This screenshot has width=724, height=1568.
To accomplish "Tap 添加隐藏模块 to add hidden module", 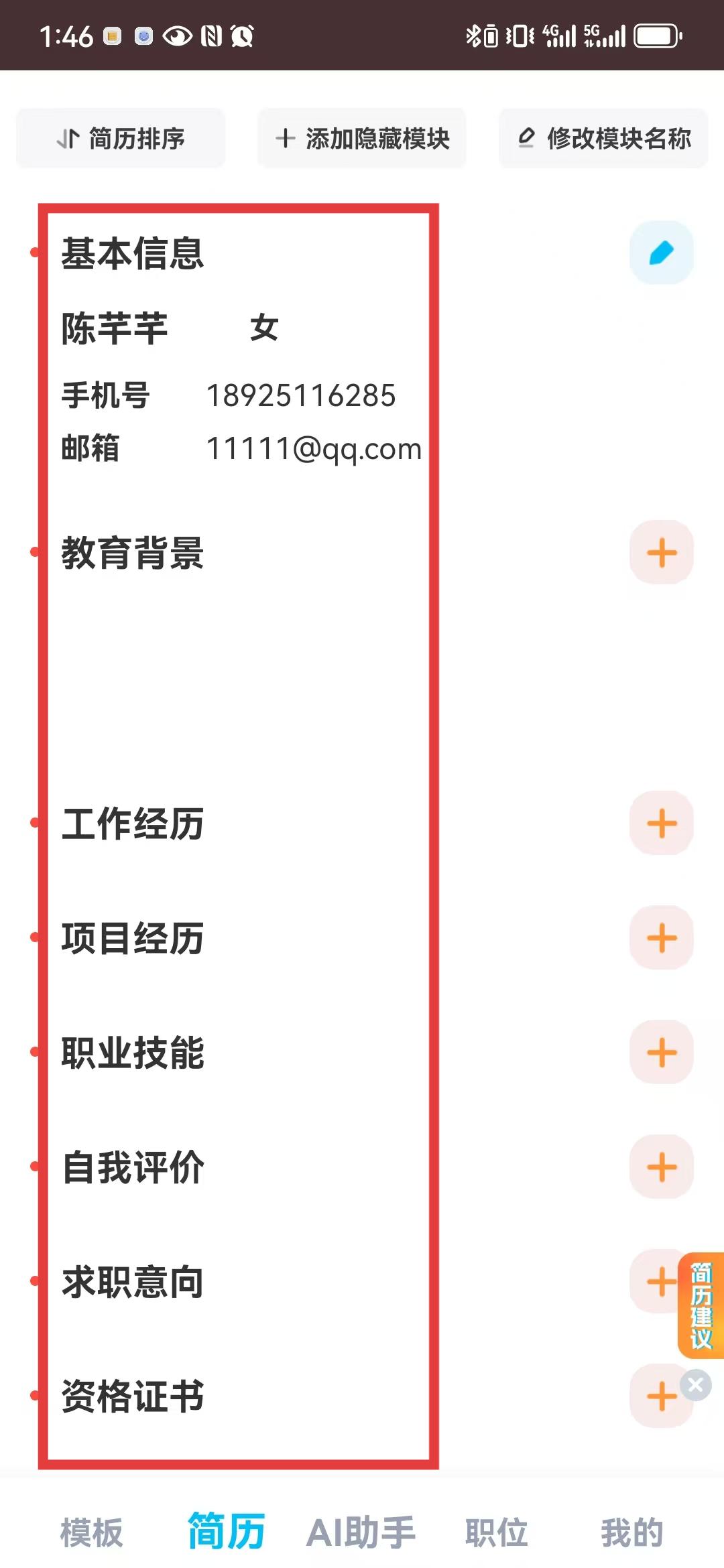I will pyautogui.click(x=362, y=139).
